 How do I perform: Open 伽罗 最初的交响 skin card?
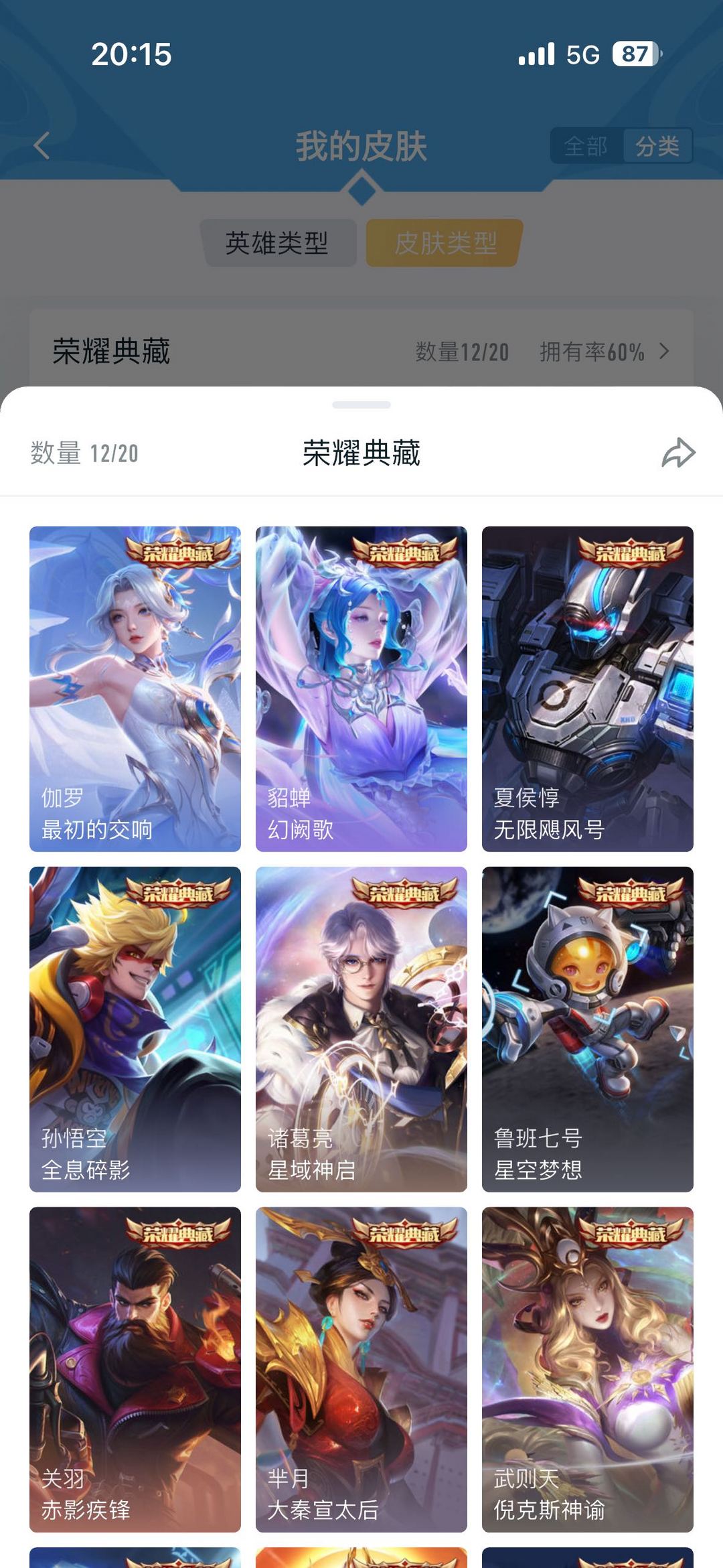pos(135,689)
